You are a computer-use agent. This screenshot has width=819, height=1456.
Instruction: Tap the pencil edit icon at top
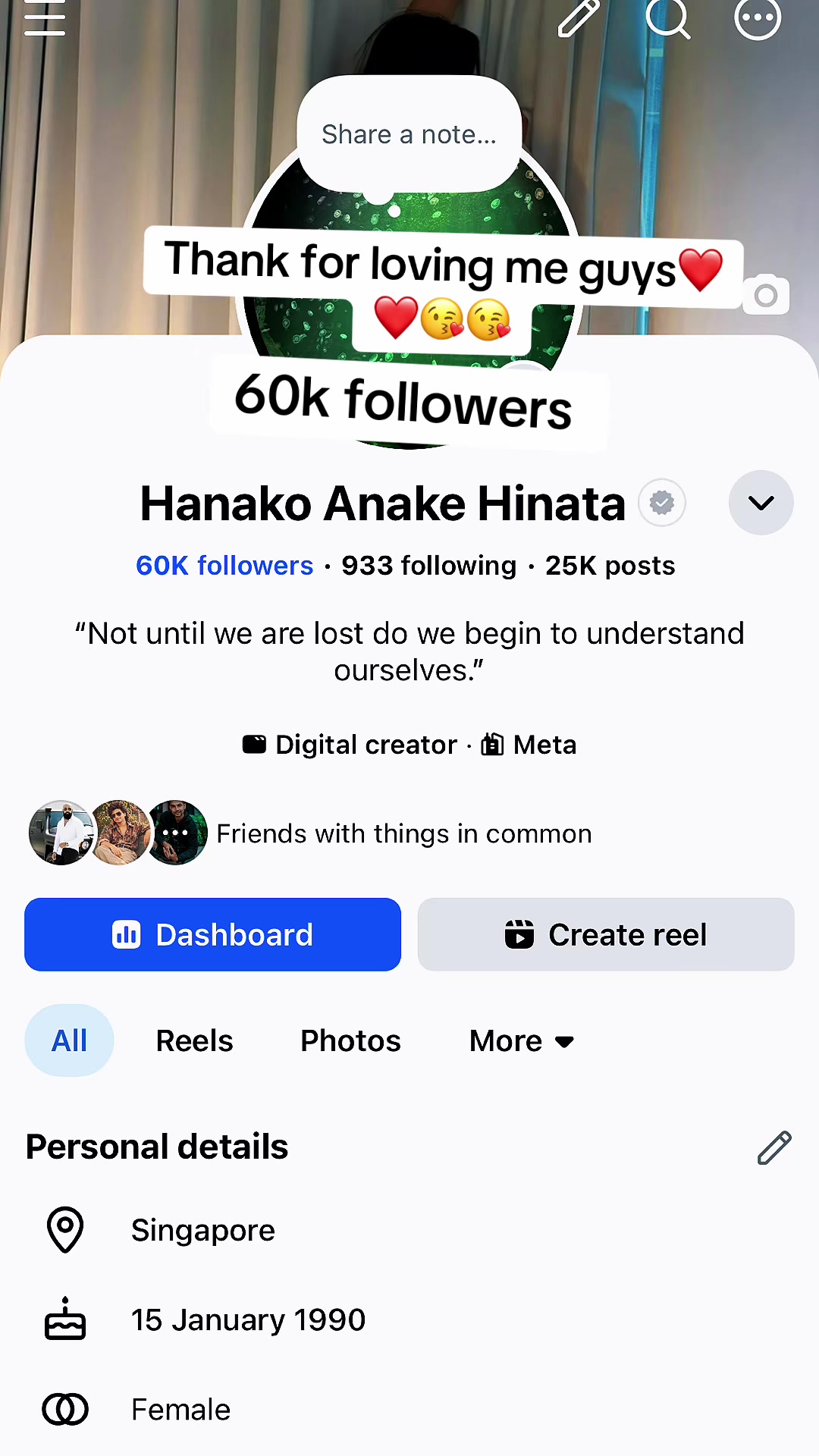click(x=579, y=17)
